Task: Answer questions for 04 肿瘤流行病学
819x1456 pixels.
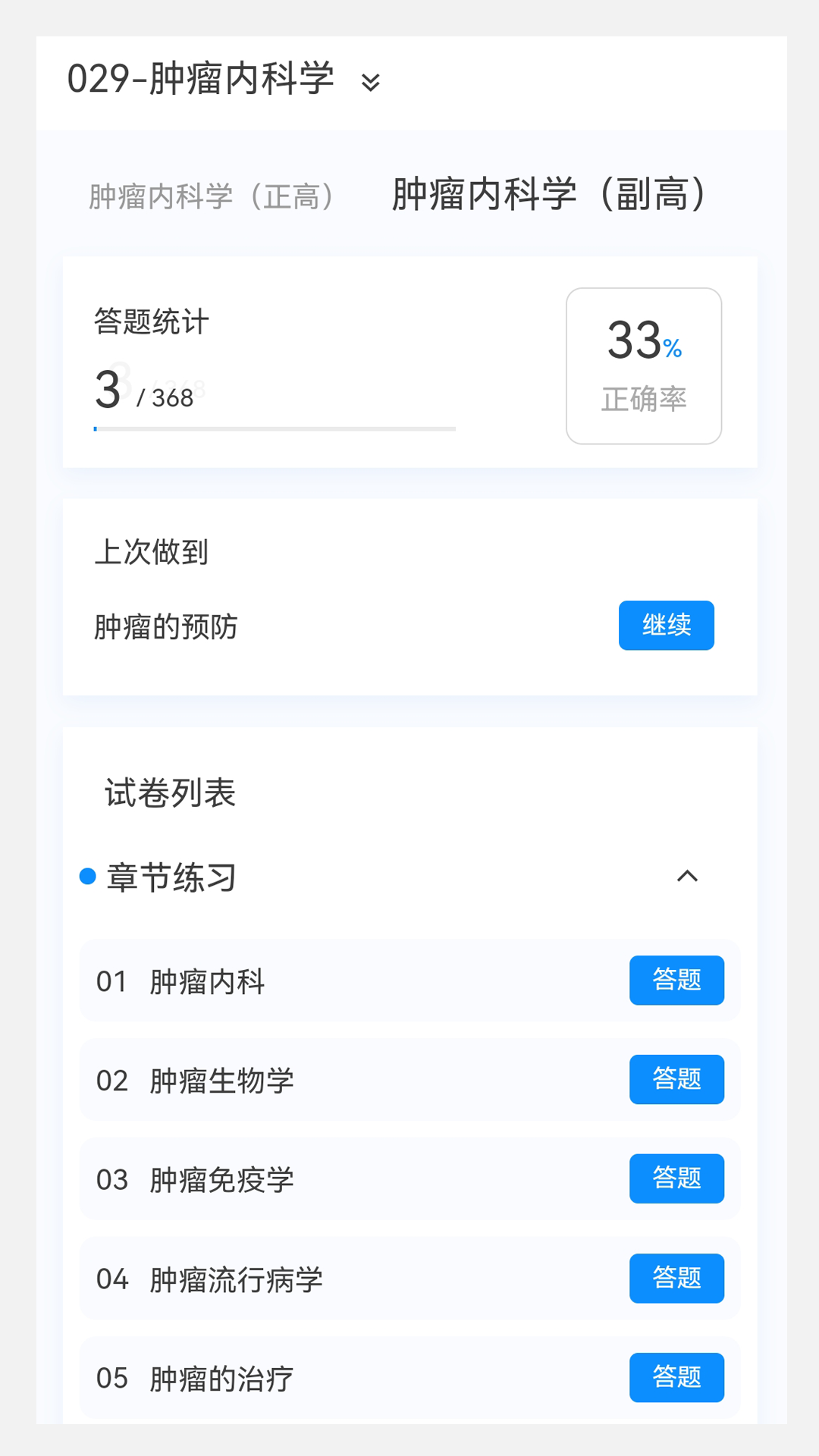Action: [x=676, y=1279]
